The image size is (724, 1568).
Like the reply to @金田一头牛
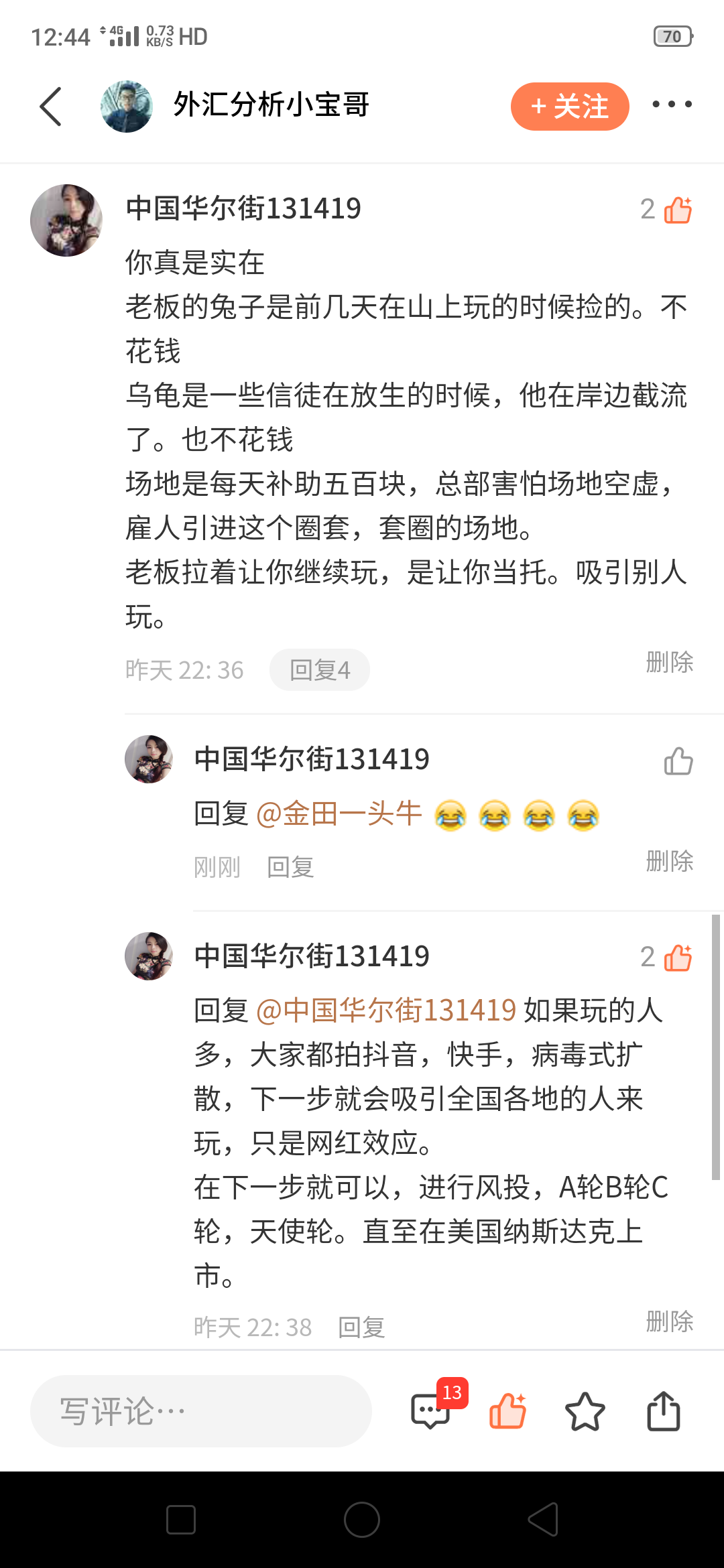point(677,761)
